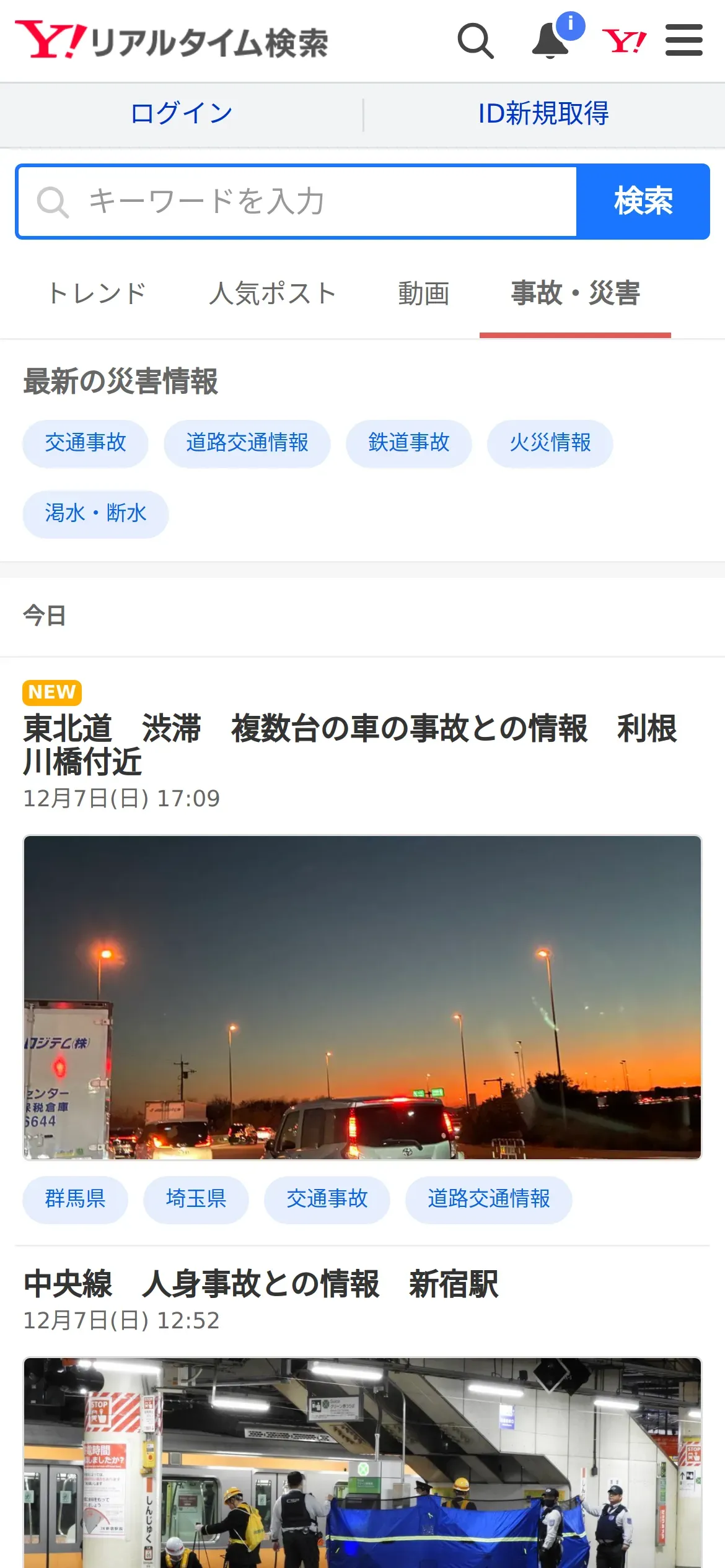Switch to the 人気ポスト tab

[x=272, y=294]
